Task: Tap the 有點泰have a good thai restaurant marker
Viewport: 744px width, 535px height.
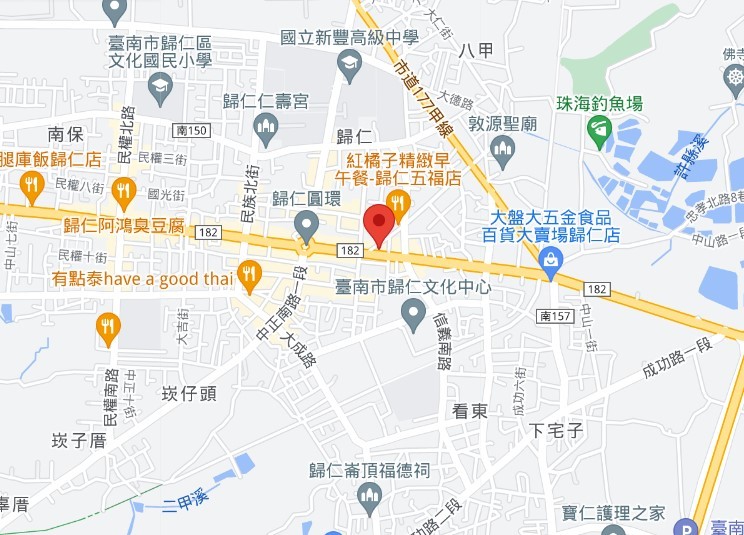Action: (x=249, y=272)
